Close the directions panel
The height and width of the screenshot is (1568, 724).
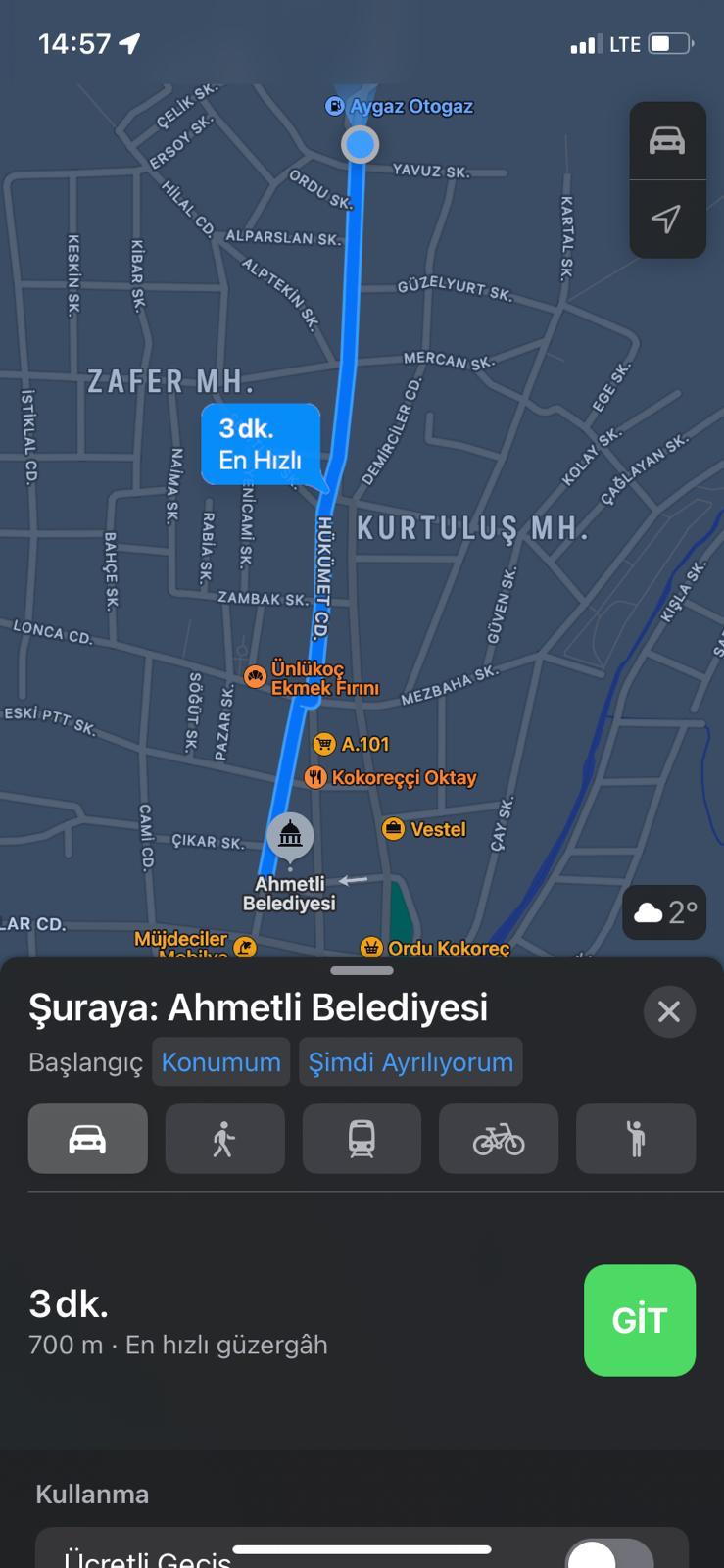pos(669,1011)
